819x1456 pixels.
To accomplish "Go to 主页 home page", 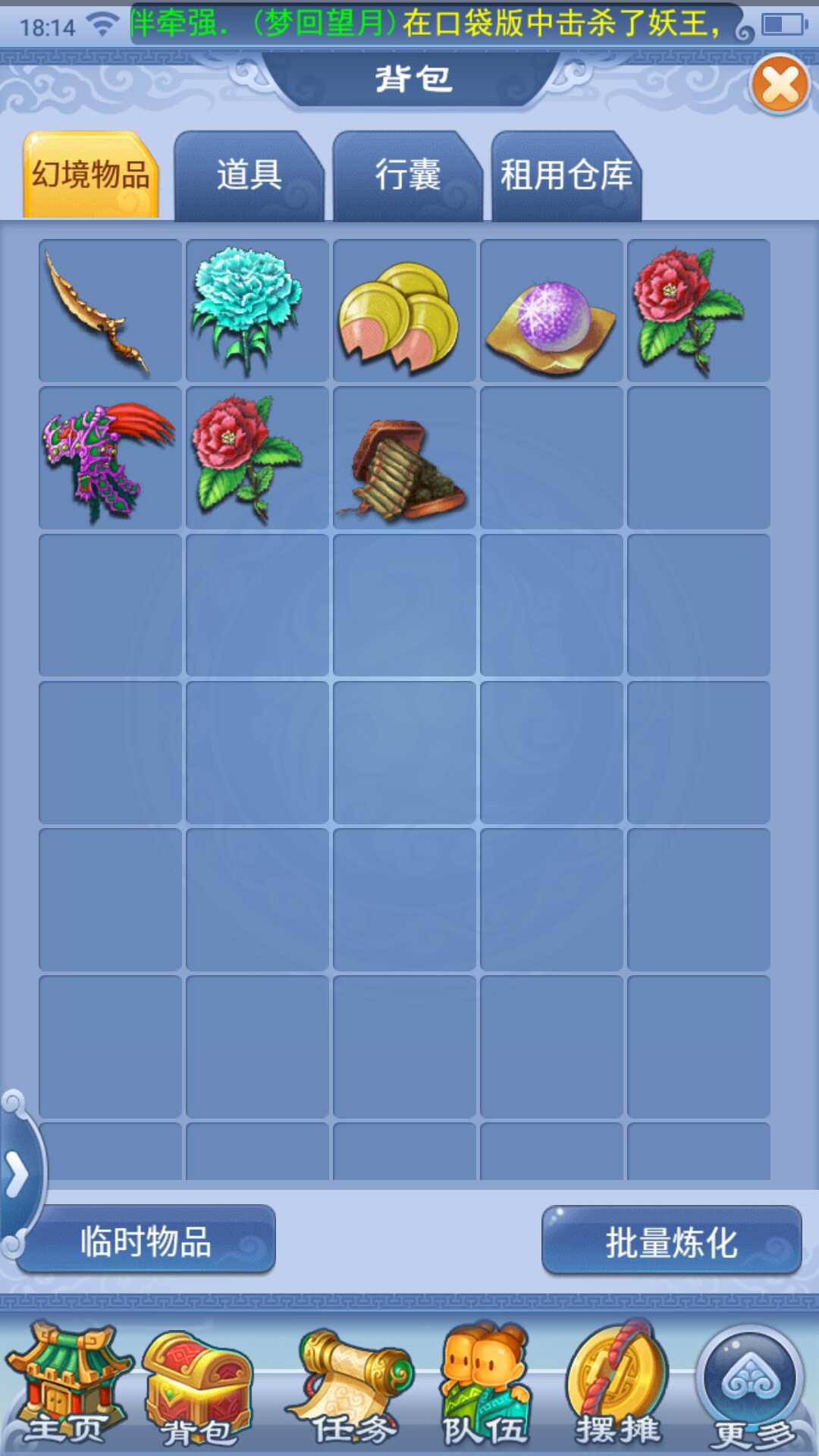I will [x=67, y=1384].
